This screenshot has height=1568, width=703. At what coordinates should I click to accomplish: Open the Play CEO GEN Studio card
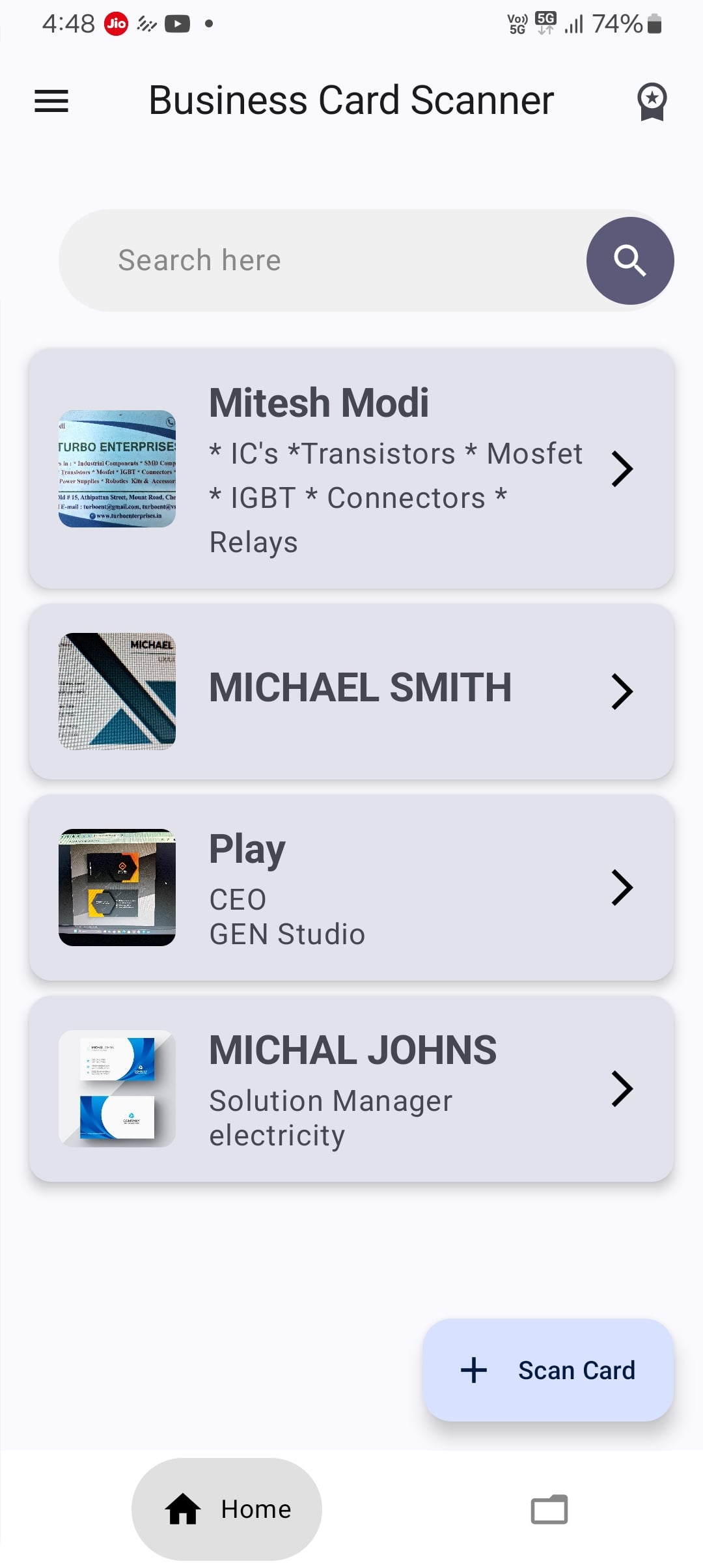click(x=351, y=888)
